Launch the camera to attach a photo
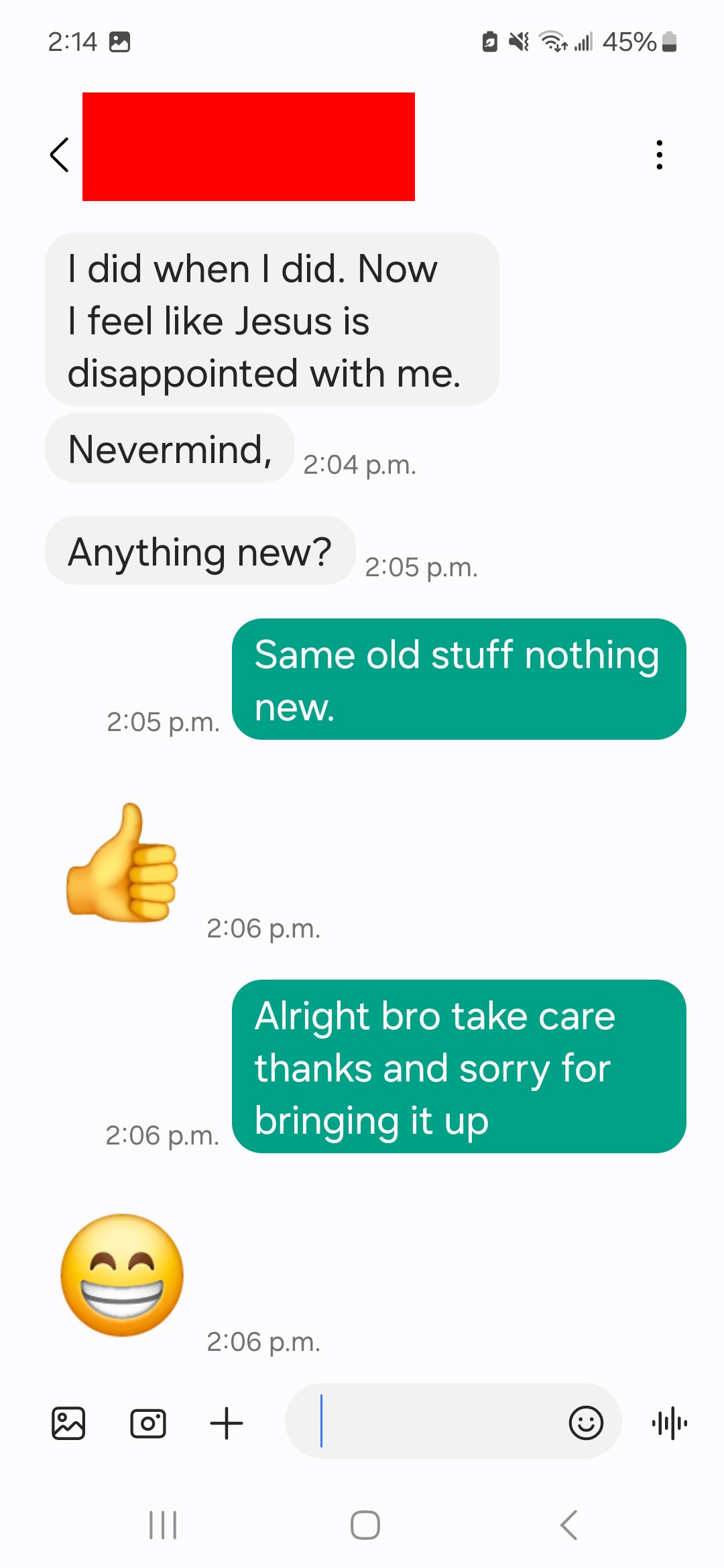 point(148,1423)
